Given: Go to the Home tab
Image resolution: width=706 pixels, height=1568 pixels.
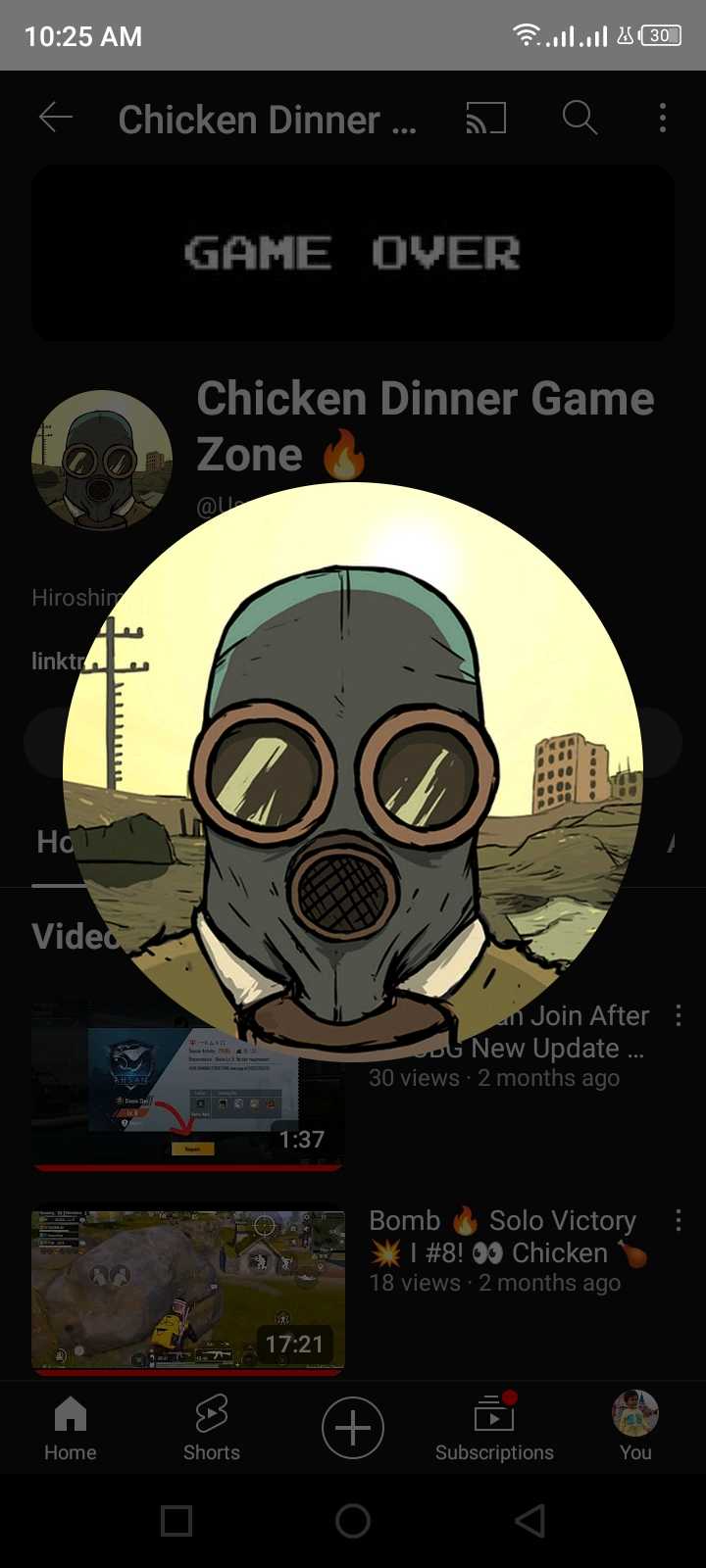Looking at the screenshot, I should click(x=71, y=1428).
